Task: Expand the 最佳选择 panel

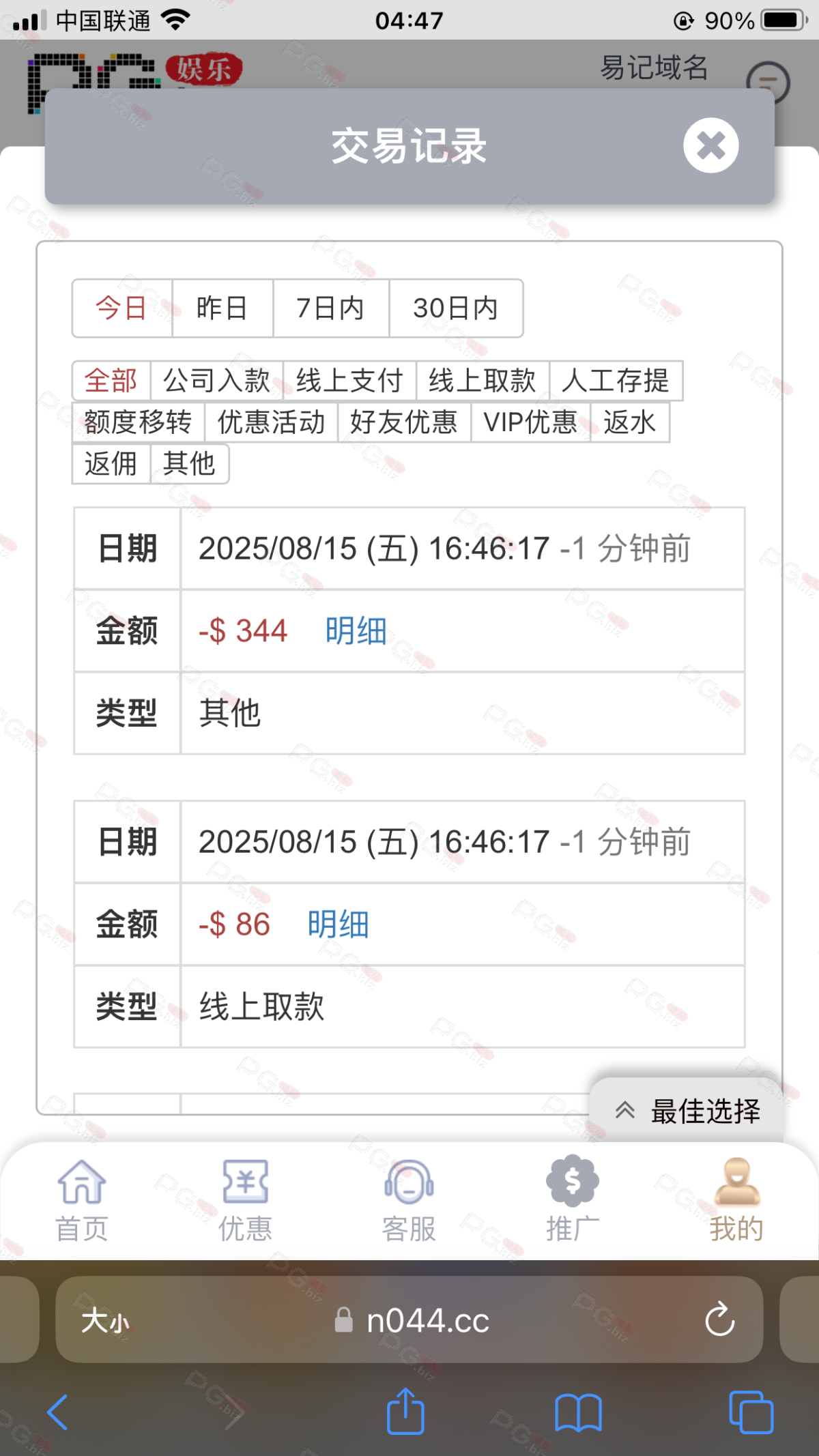Action: (x=687, y=1111)
